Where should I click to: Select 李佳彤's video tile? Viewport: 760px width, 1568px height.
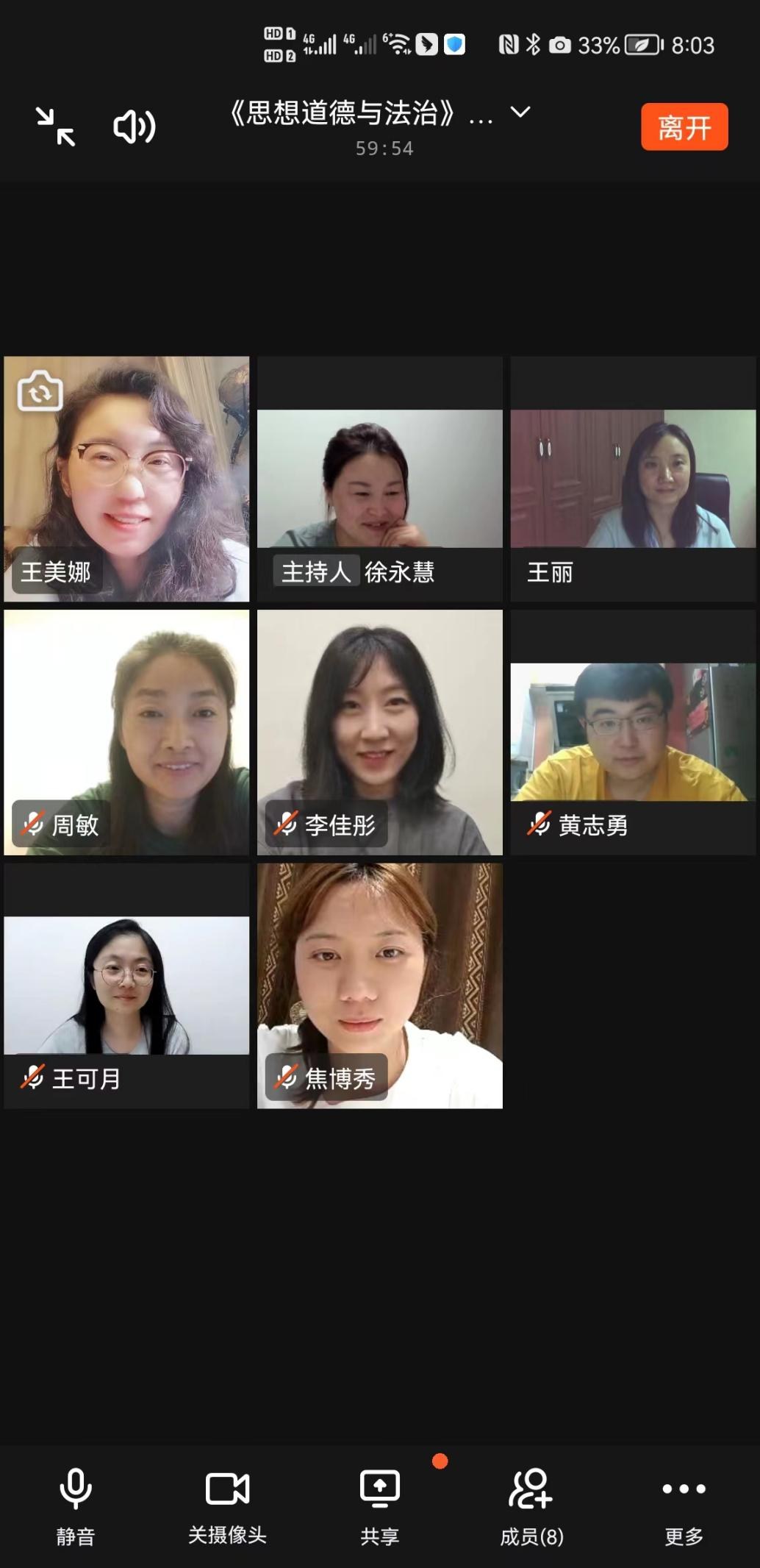point(379,732)
